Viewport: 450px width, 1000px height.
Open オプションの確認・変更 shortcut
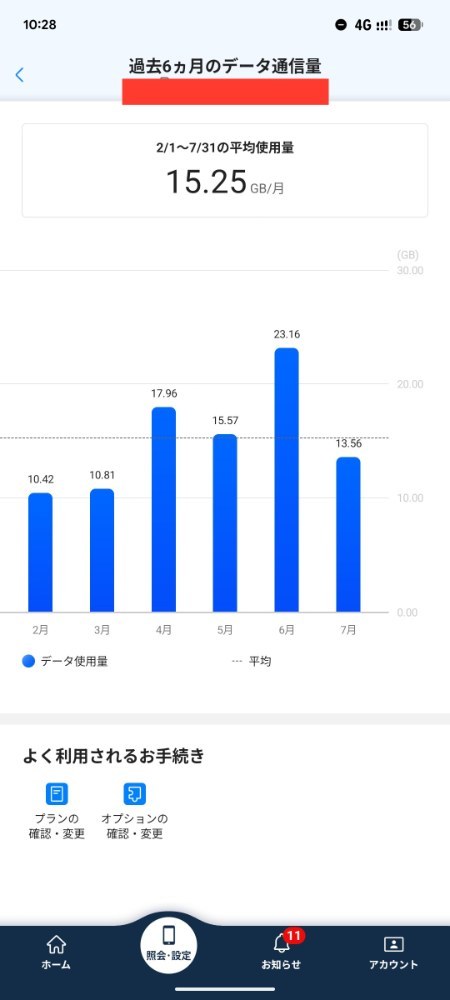pyautogui.click(x=134, y=811)
